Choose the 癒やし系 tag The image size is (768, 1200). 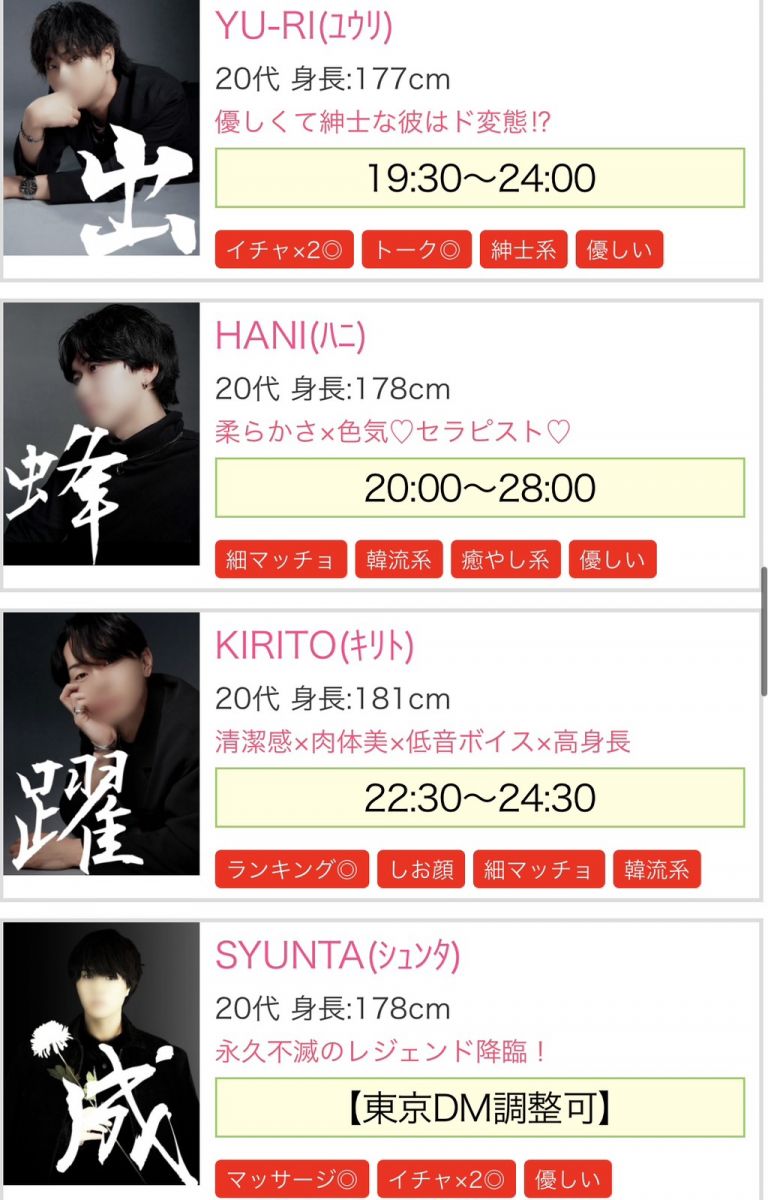pyautogui.click(x=505, y=560)
